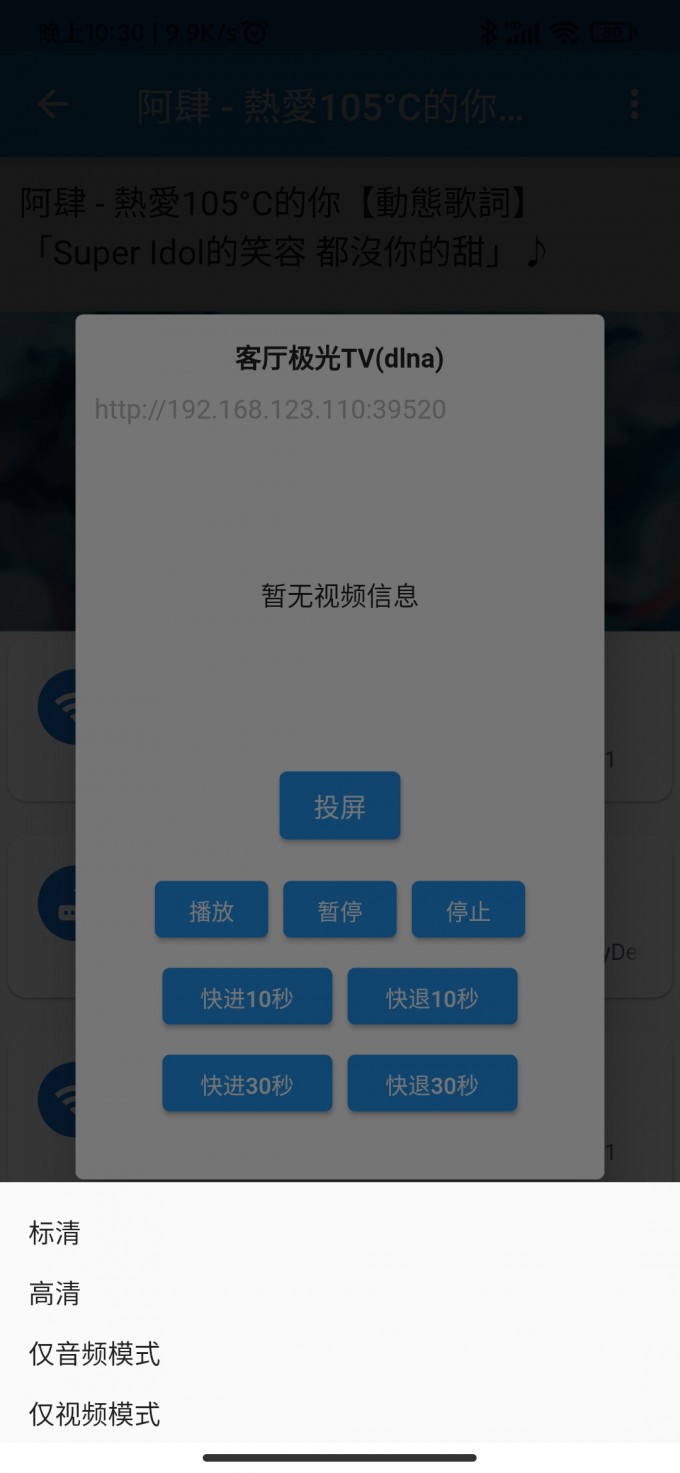
Task: Jump back with 快退30秒
Action: (x=432, y=1084)
